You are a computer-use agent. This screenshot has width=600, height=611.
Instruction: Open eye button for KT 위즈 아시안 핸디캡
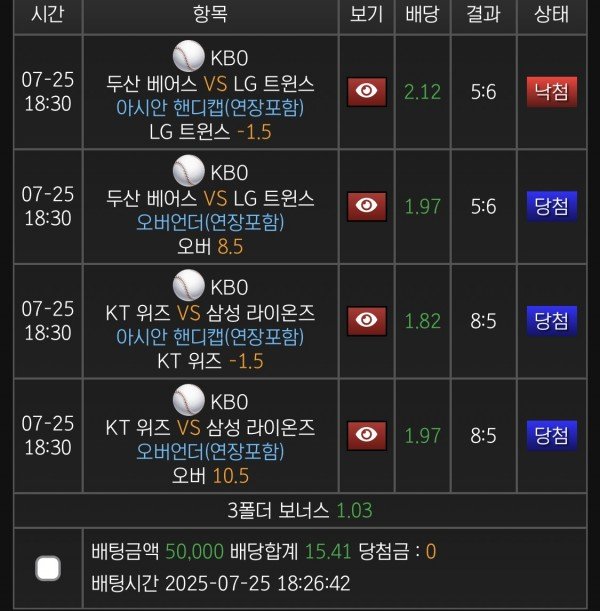click(367, 321)
